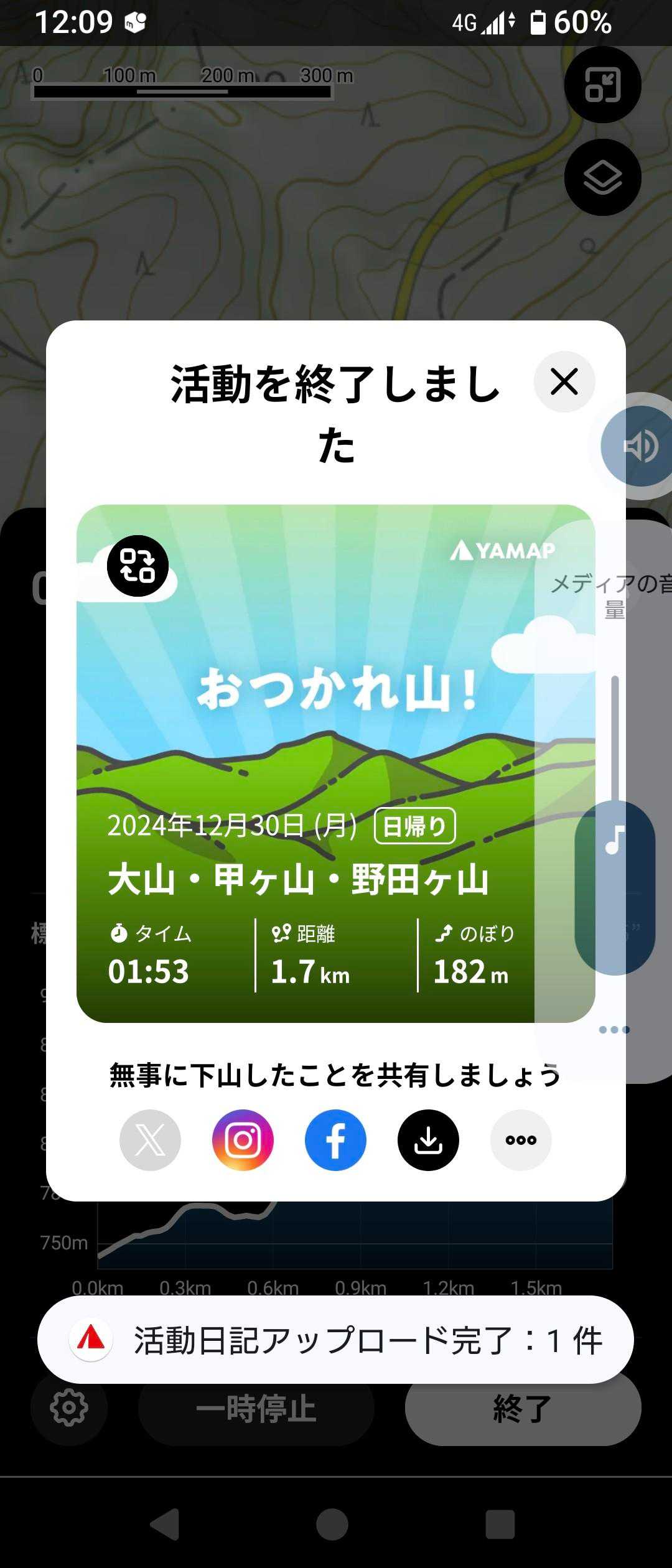Tap the 終了 finish button

click(x=523, y=1409)
